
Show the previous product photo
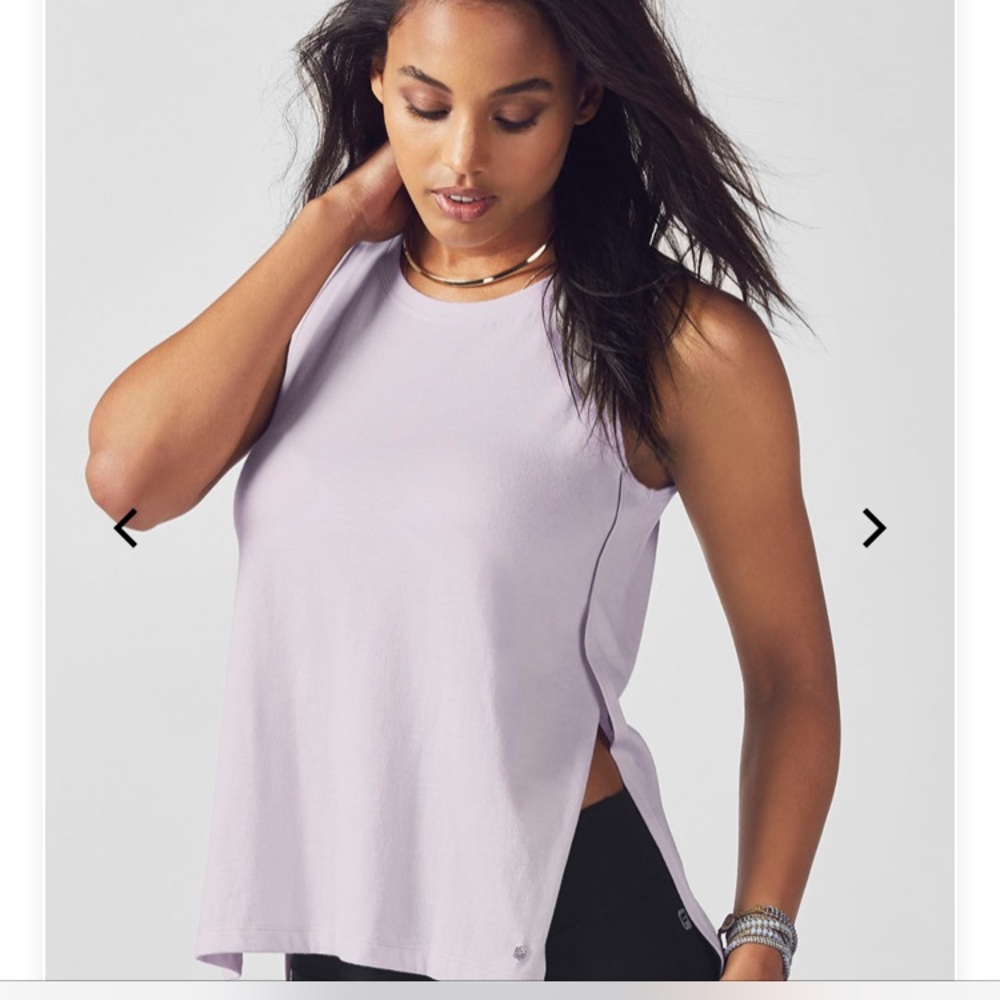coord(126,528)
